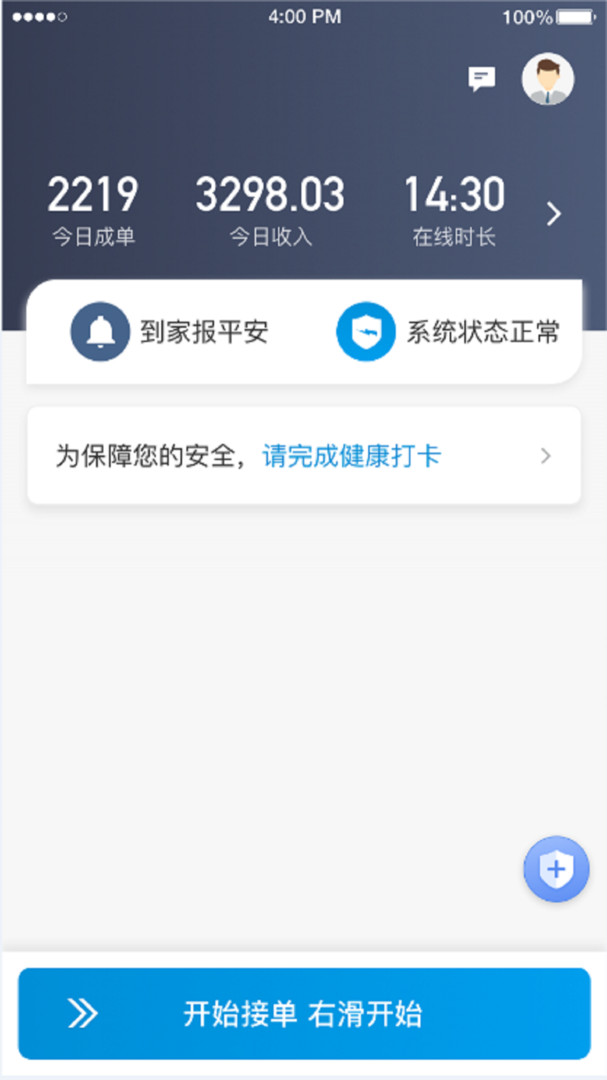This screenshot has height=1080, width=607.
Task: Open 请完成健康打卡 health check-in row
Action: (x=303, y=456)
